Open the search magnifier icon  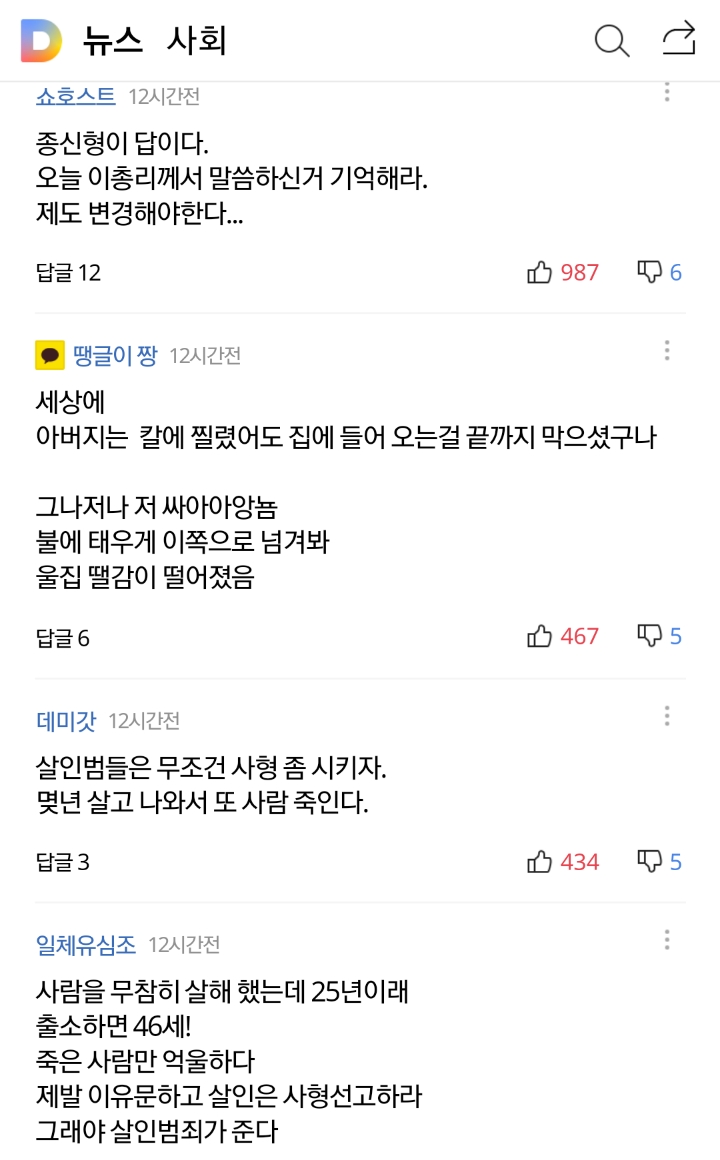tap(612, 41)
